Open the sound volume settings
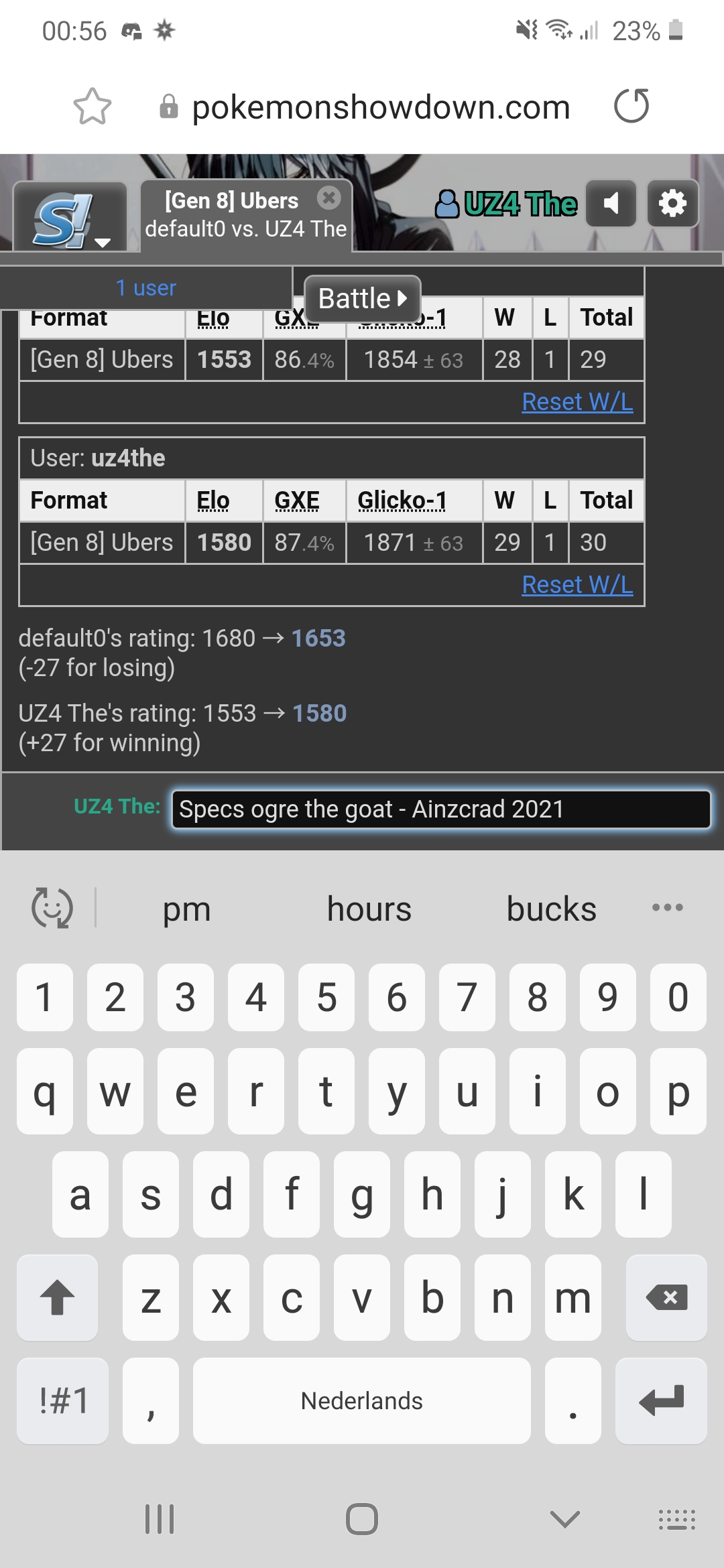The height and width of the screenshot is (1568, 724). click(611, 203)
